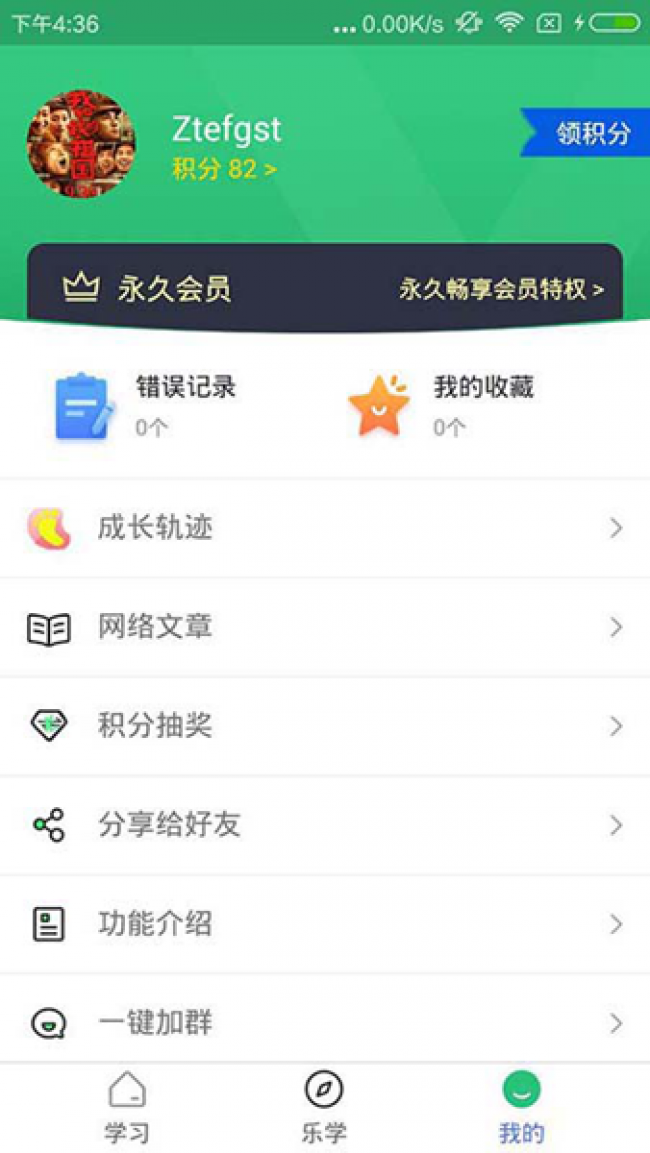Image resolution: width=650 pixels, height=1153 pixels.
Task: Switch to the 乐学 tab
Action: [x=324, y=1108]
